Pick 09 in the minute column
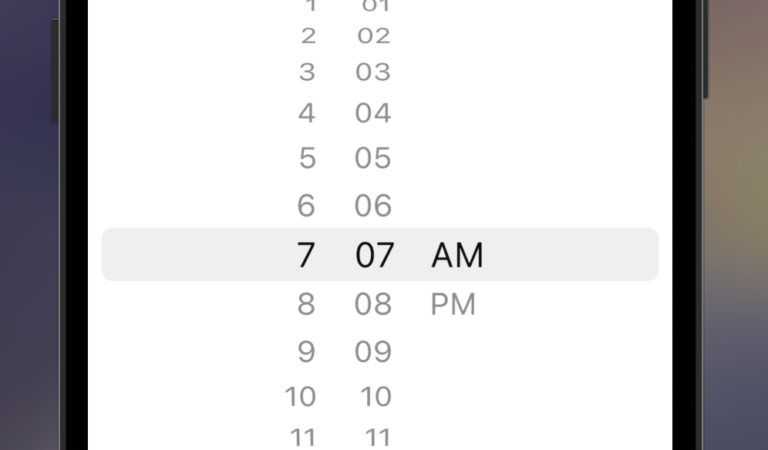Image resolution: width=768 pixels, height=450 pixels. tap(373, 352)
